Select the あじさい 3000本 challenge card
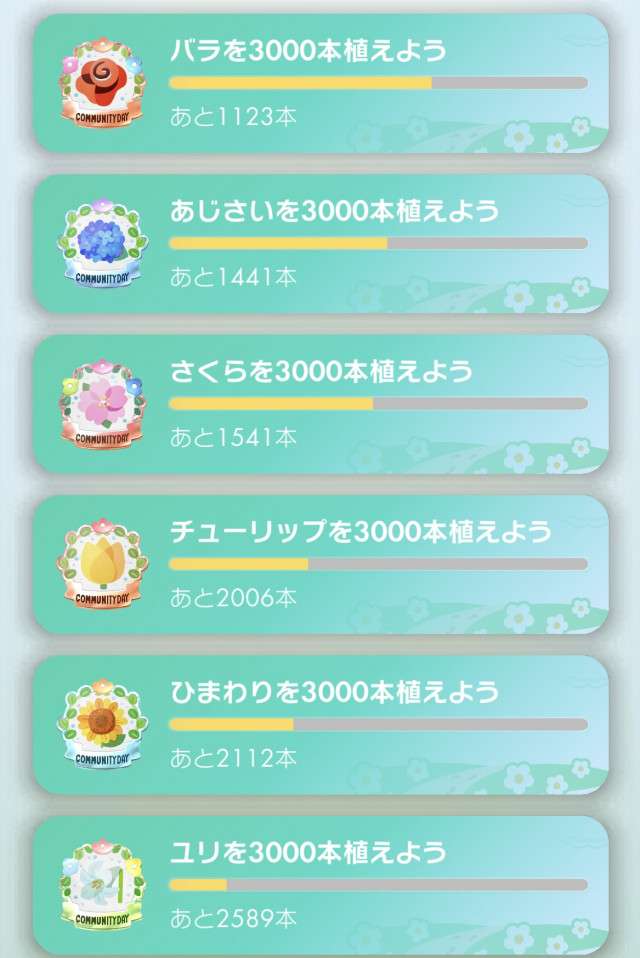 click(x=320, y=244)
